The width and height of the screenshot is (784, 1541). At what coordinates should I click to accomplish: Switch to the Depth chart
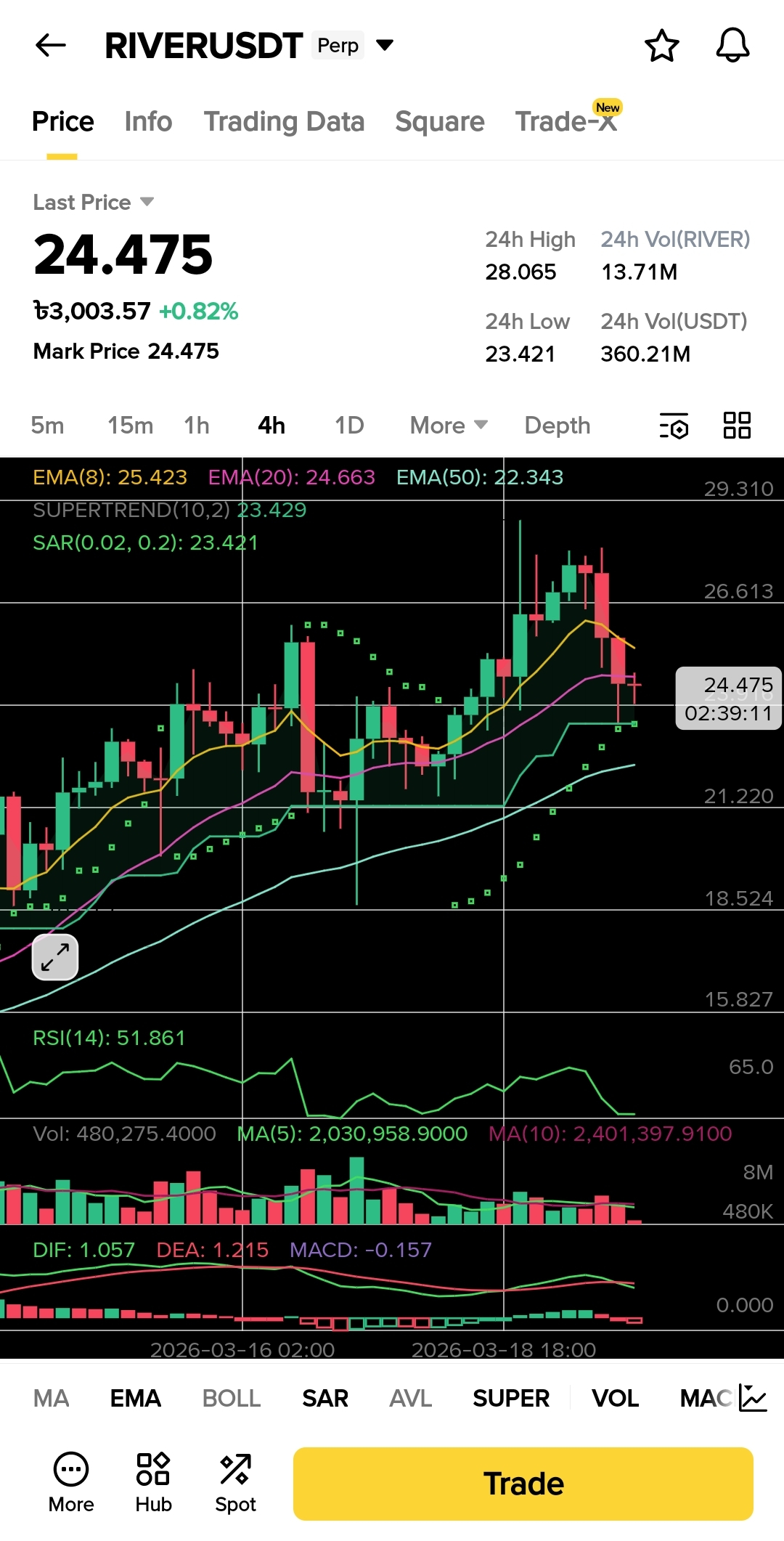(x=557, y=425)
